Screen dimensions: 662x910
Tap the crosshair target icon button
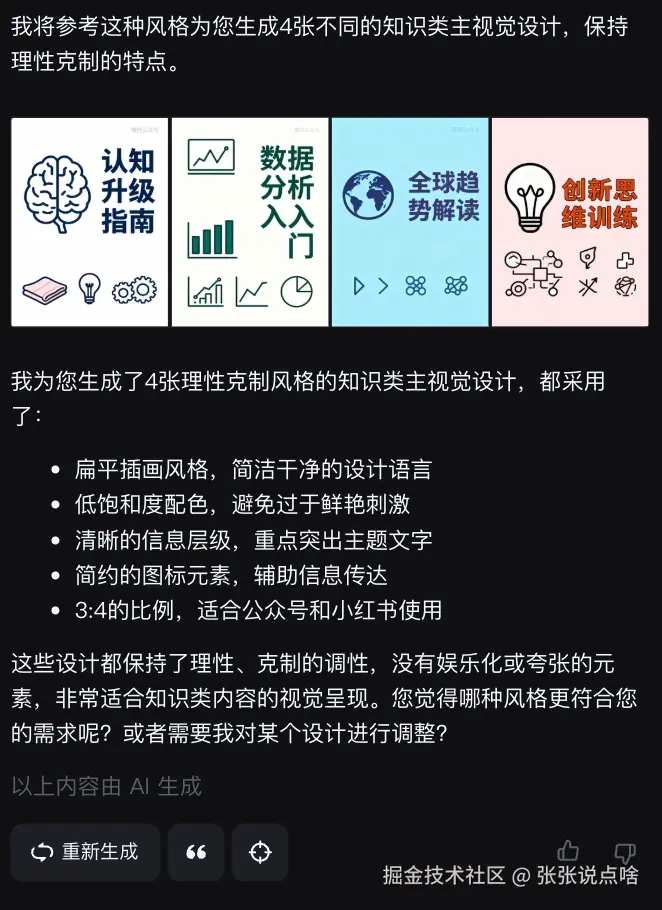pos(260,852)
